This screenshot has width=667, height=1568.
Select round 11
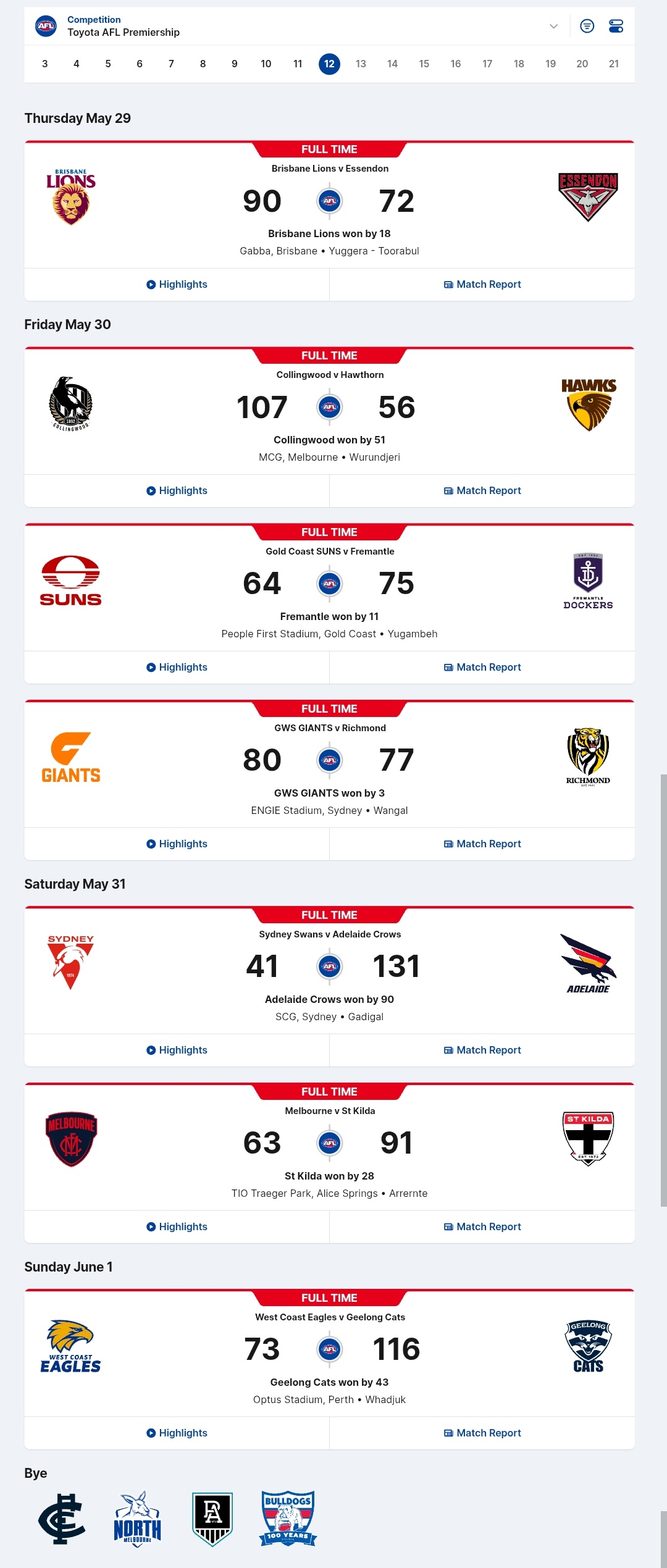coord(298,64)
